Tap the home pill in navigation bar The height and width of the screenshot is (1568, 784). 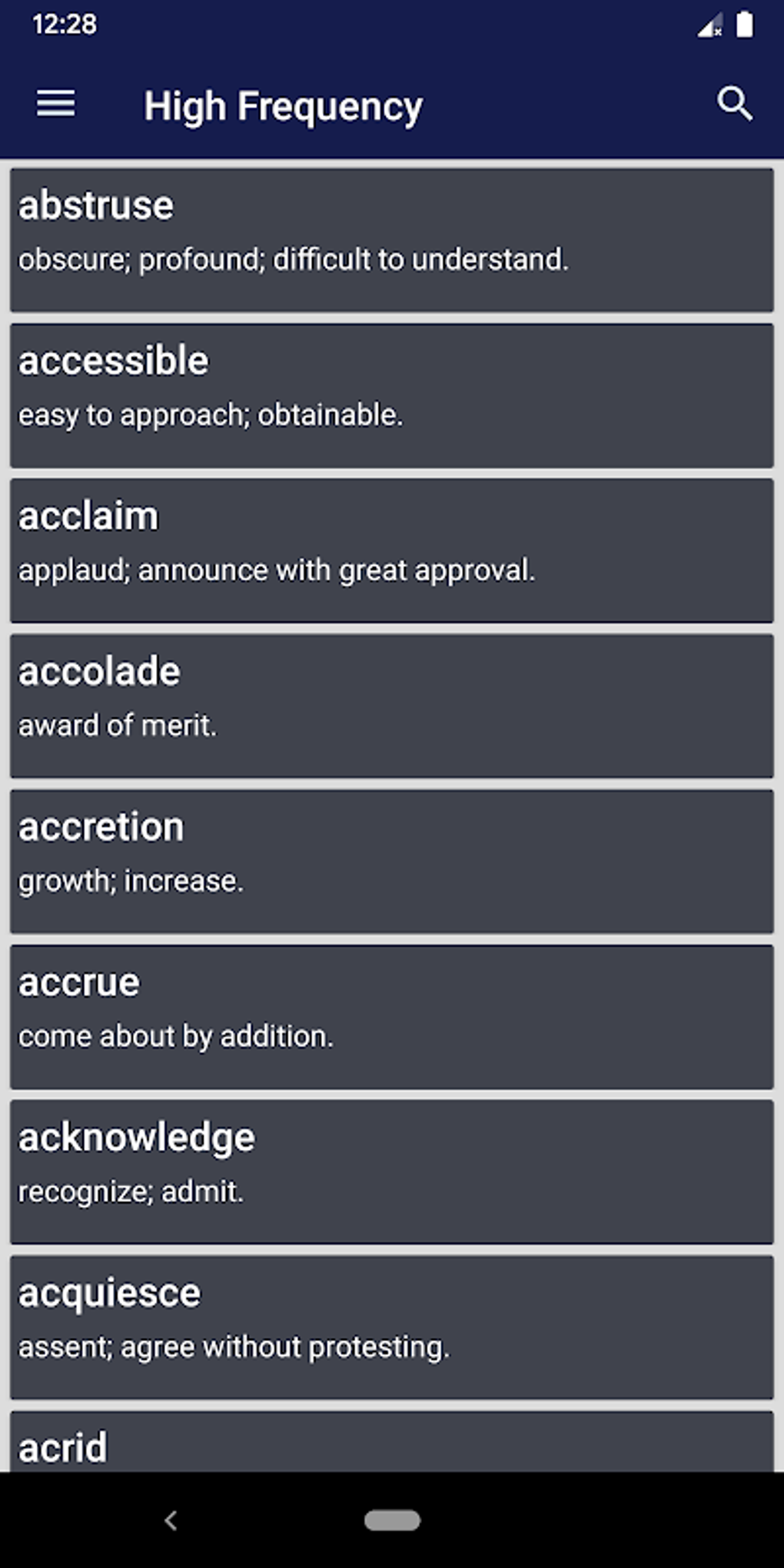point(392,1520)
